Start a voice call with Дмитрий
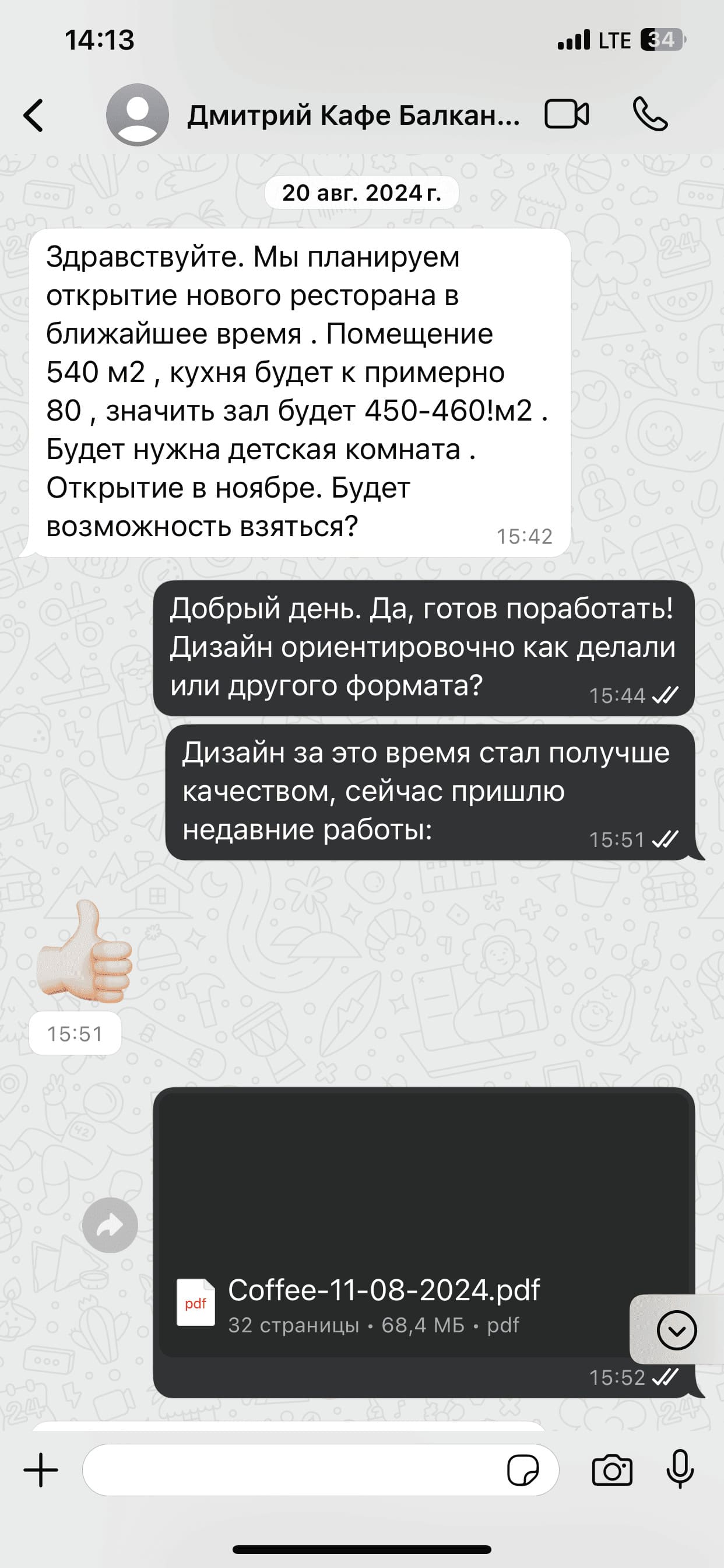Viewport: 724px width, 1568px height. click(x=651, y=114)
